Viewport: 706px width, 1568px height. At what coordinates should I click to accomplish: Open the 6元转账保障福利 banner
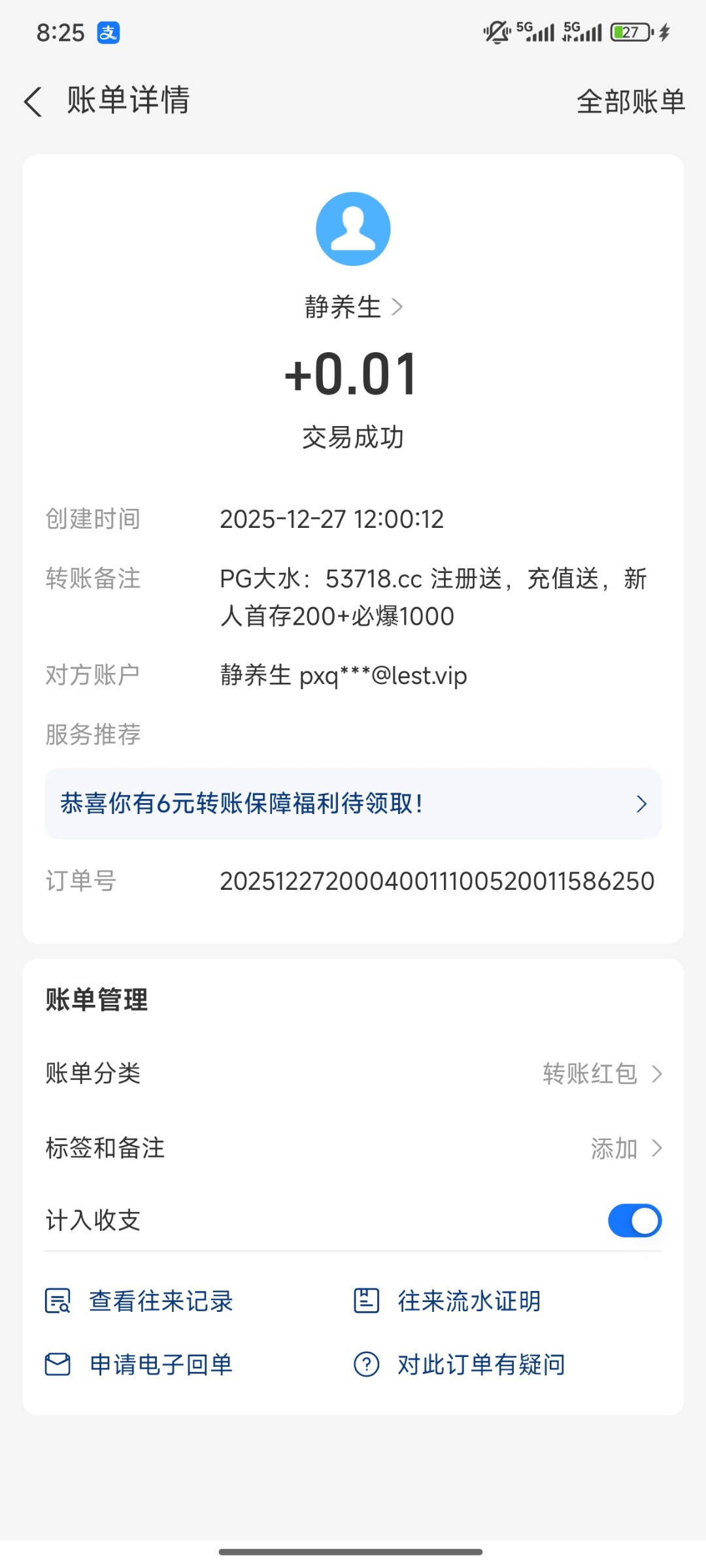coord(353,804)
